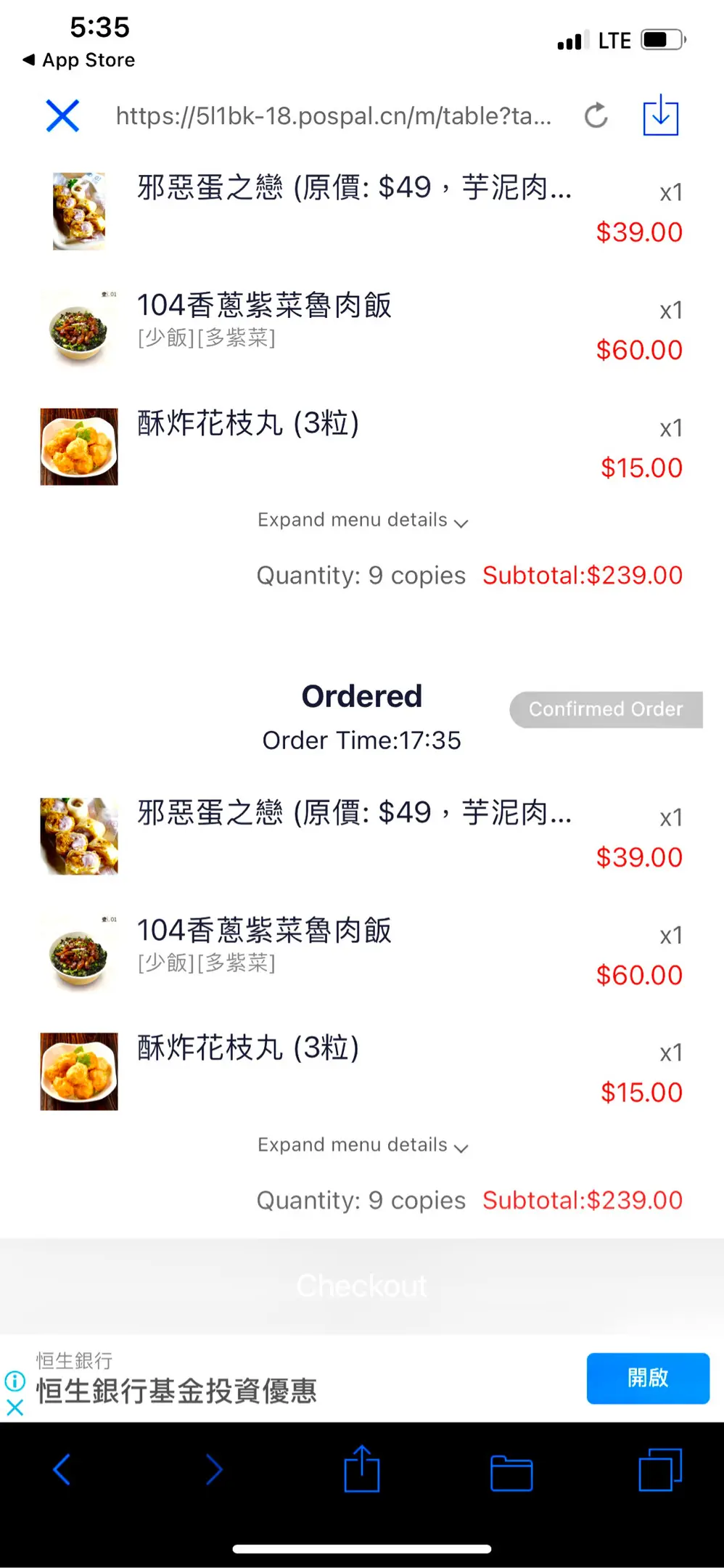Screen dimensions: 724x1568
Task: Tap the download icon beside the URL
Action: (660, 115)
